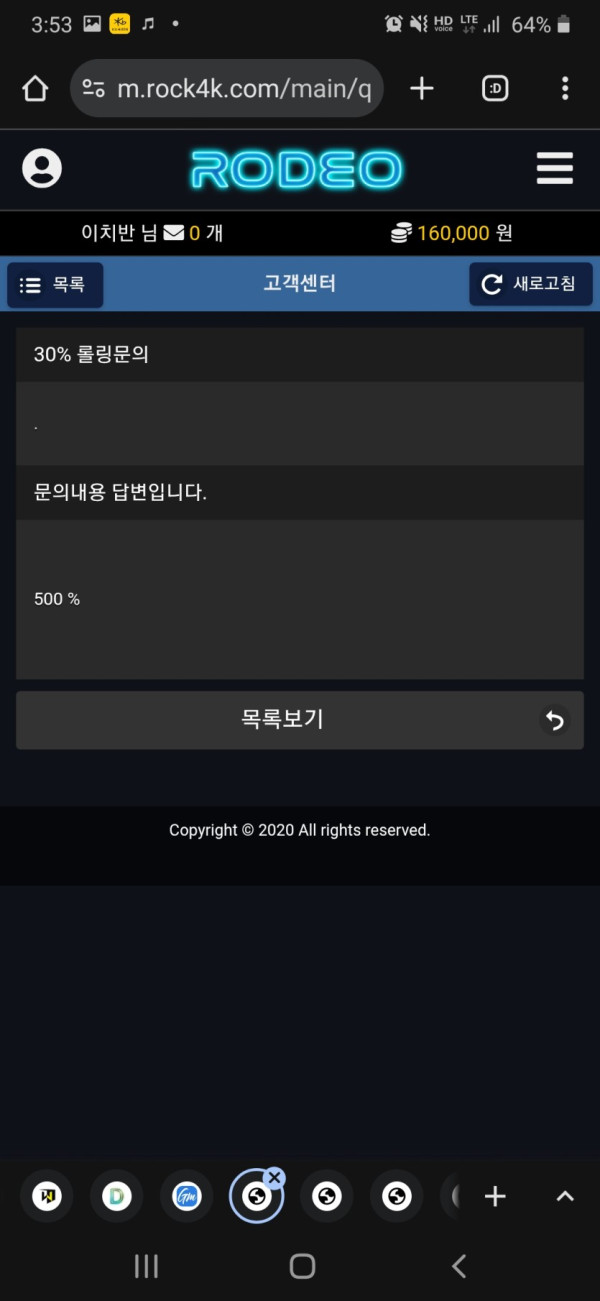The height and width of the screenshot is (1301, 600).
Task: Open the browser overflow menu
Action: click(x=565, y=89)
